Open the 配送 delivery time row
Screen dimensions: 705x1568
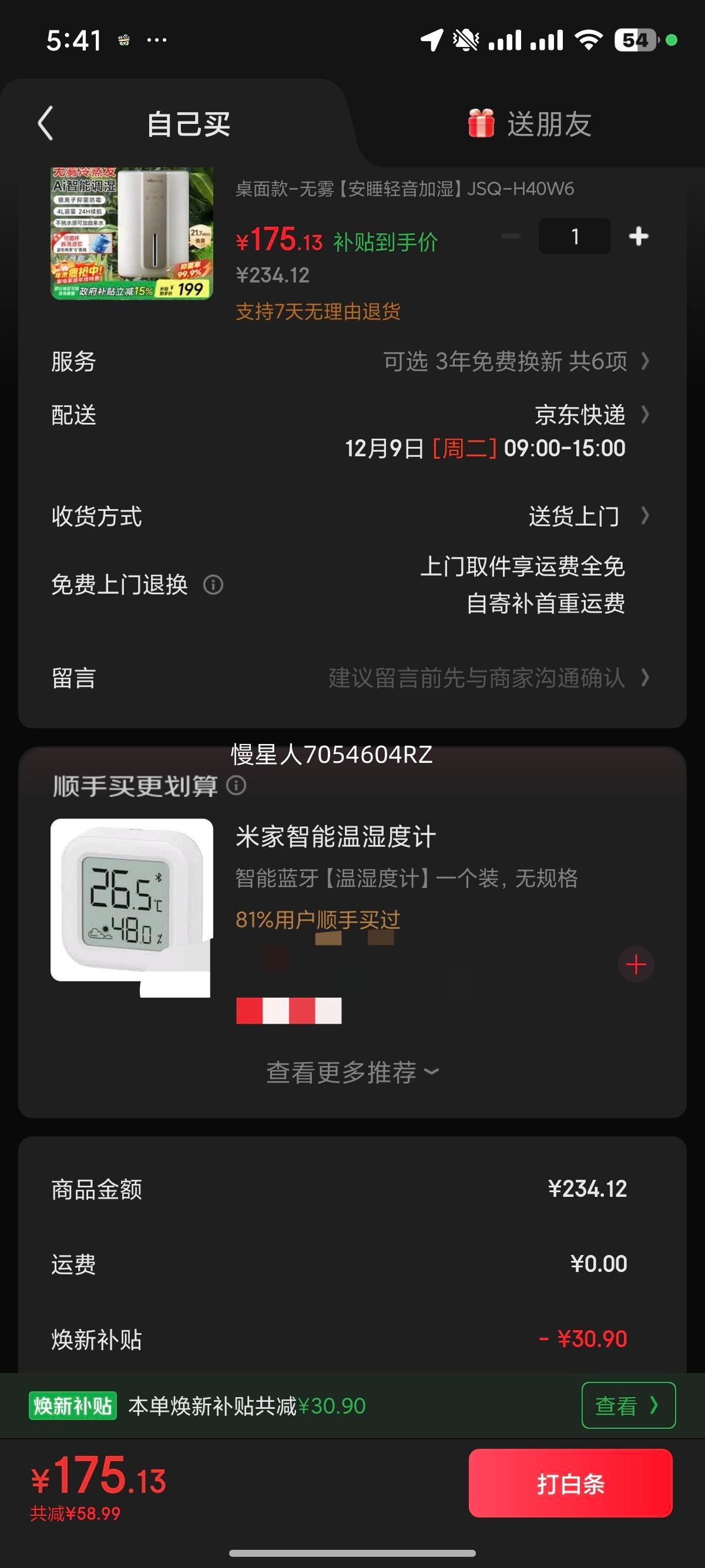644,416
